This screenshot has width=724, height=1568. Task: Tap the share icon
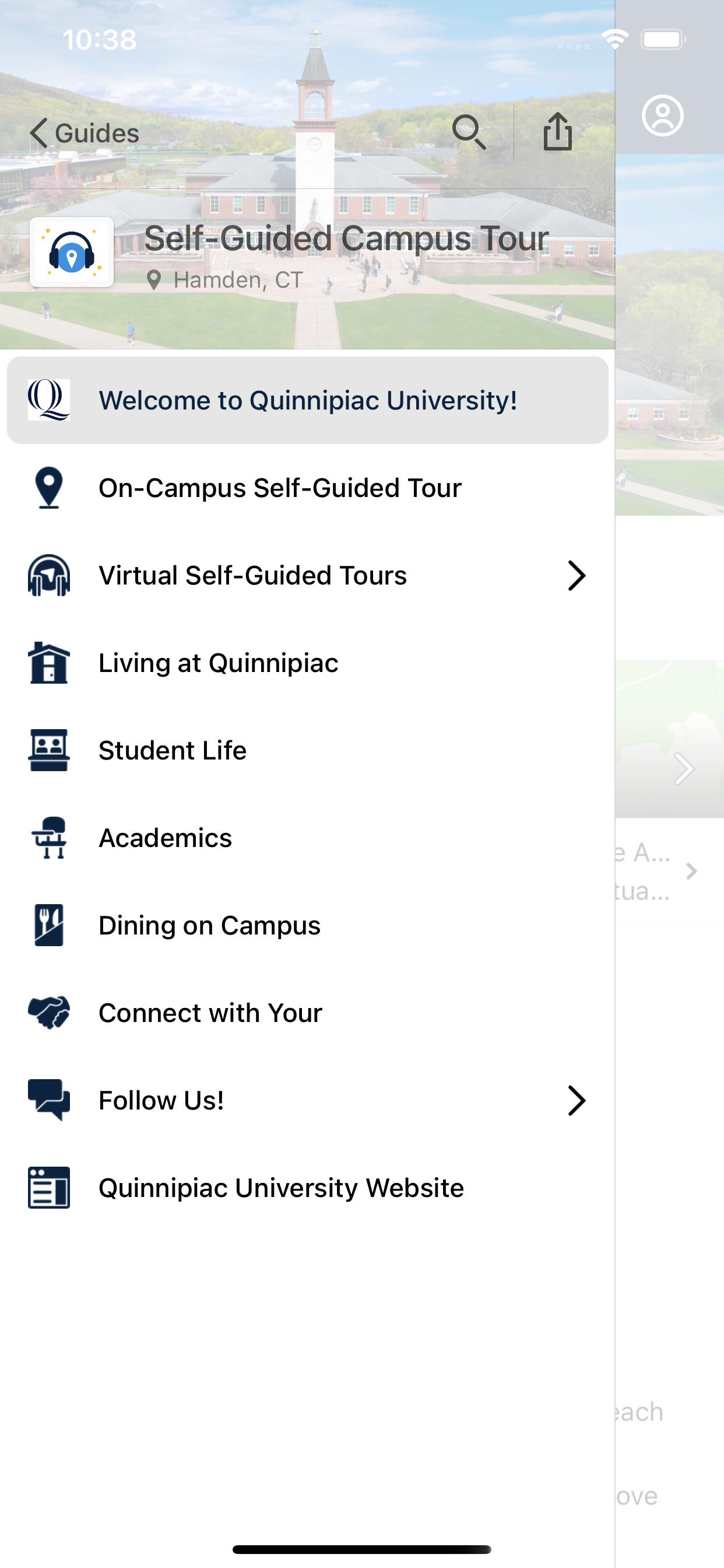pos(557,131)
